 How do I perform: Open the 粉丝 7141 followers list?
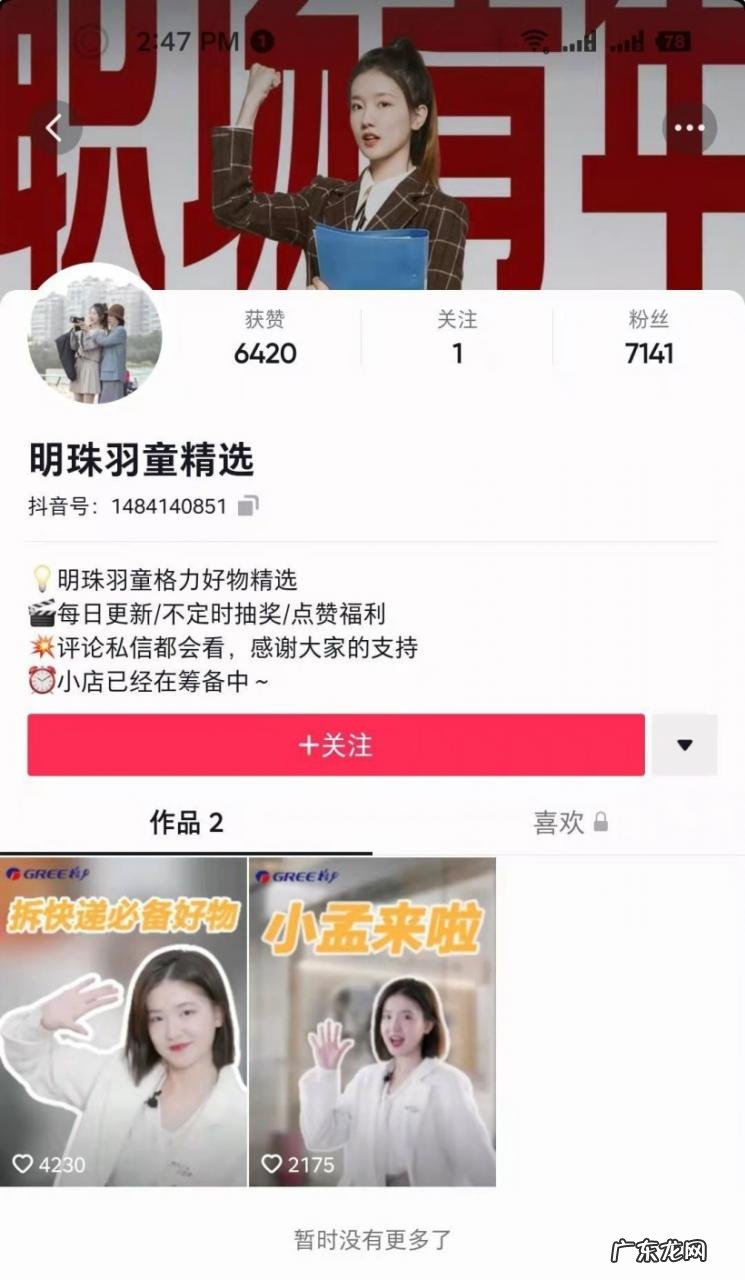(650, 340)
